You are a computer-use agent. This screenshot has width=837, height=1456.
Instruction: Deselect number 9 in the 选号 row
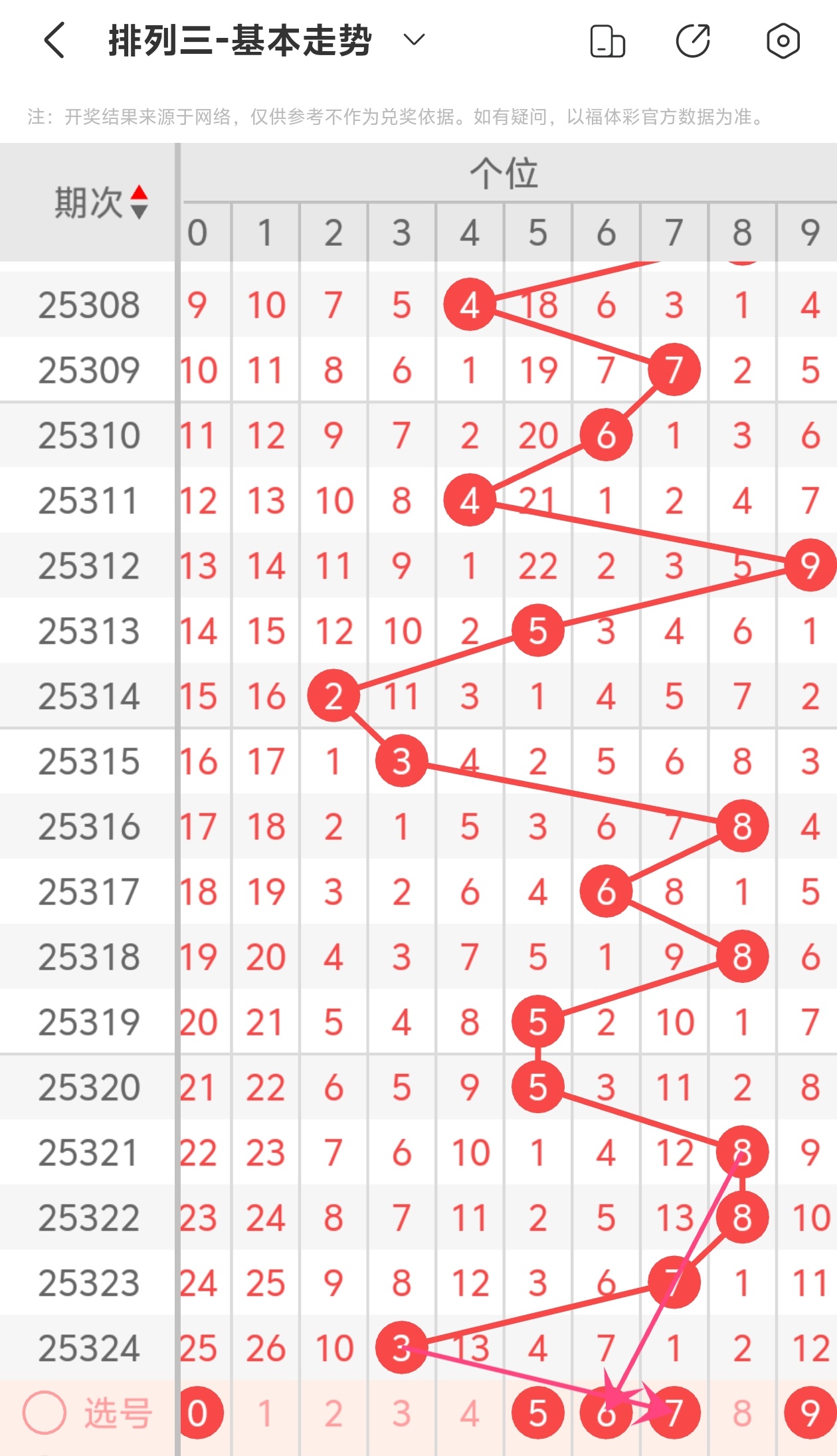point(809,1413)
